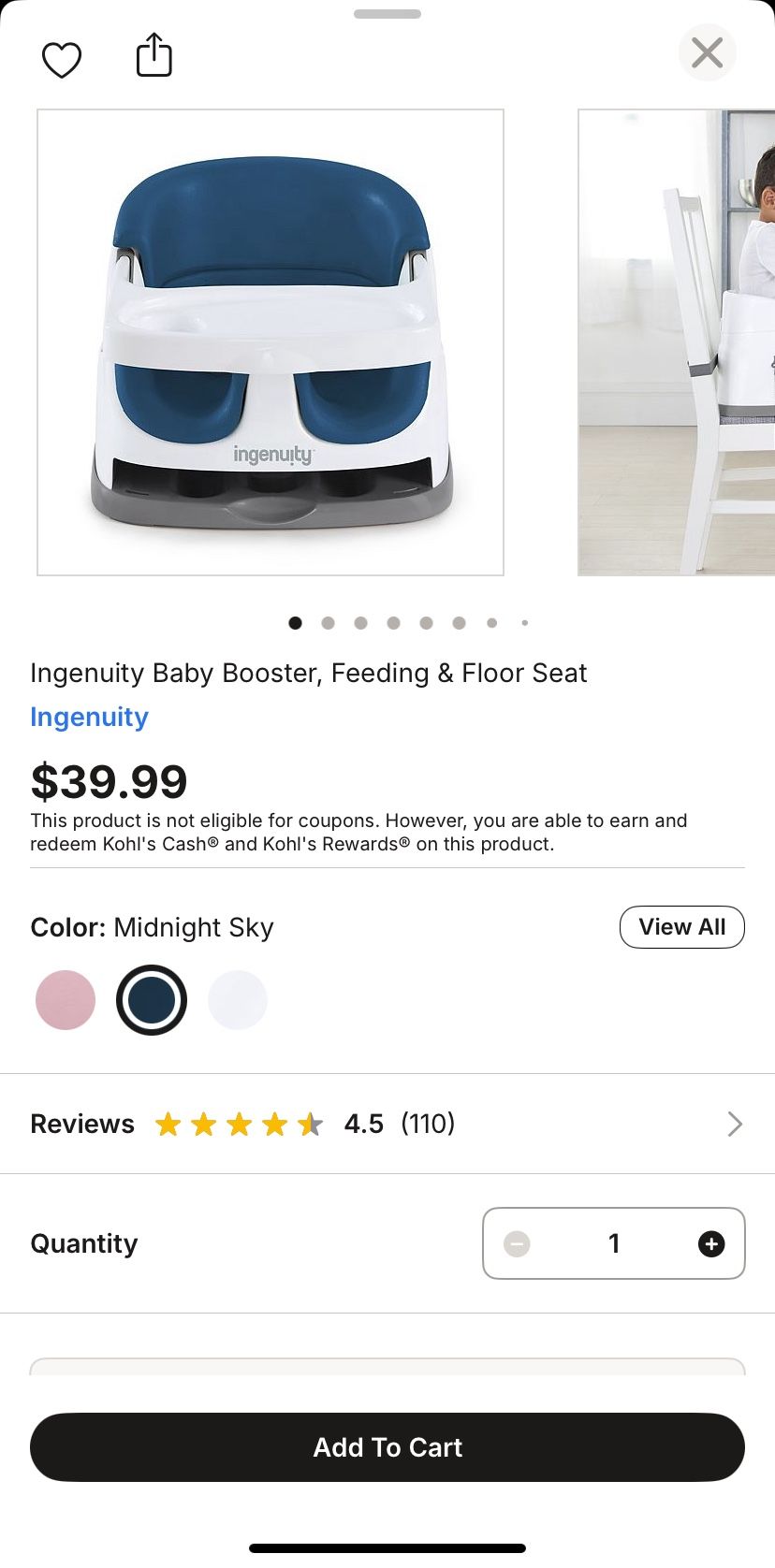Open the Ingenuity brand page
The image size is (775, 1568).
click(x=89, y=717)
